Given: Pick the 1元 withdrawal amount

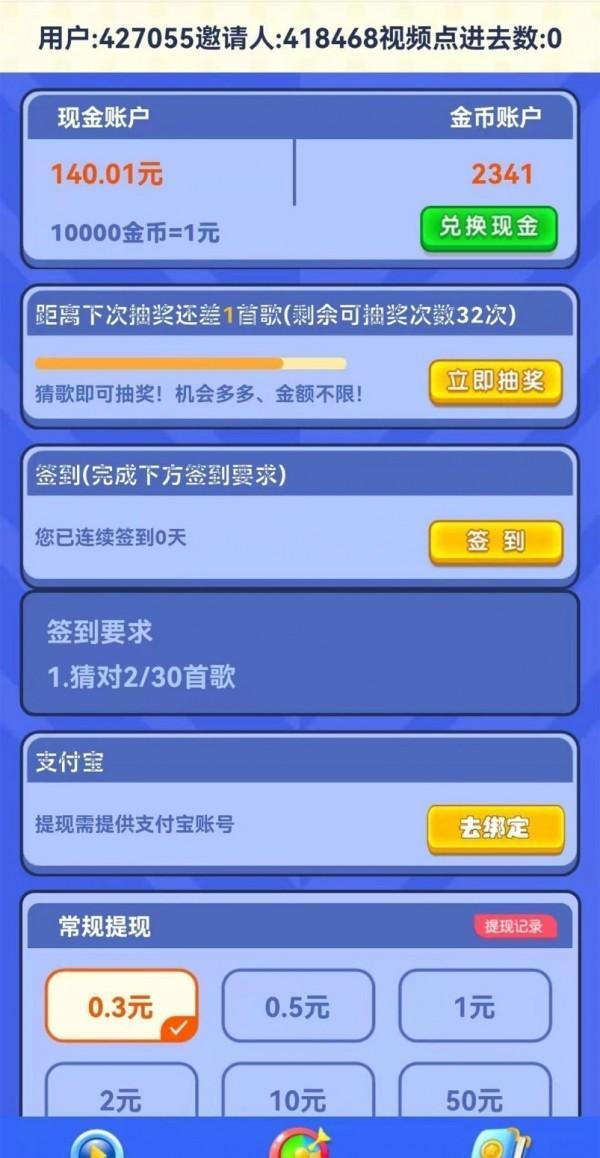Looking at the screenshot, I should click(x=475, y=1006).
